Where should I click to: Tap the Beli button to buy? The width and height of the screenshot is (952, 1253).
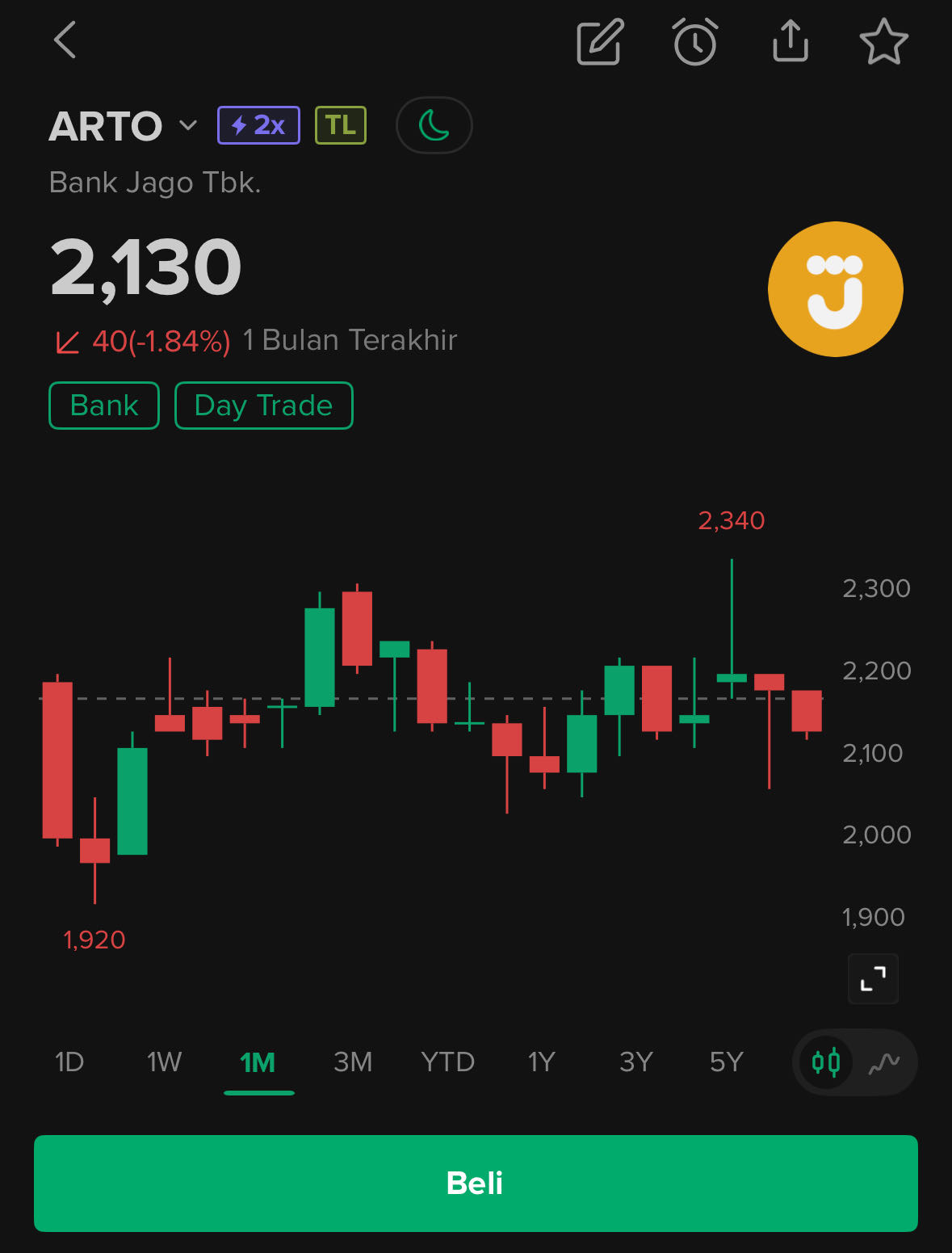point(476,1183)
